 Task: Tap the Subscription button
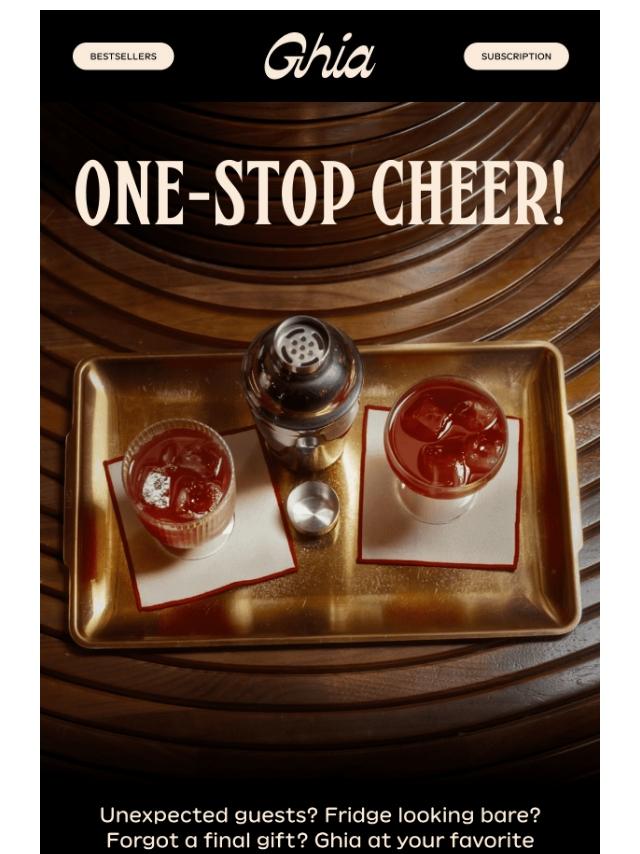pos(515,57)
